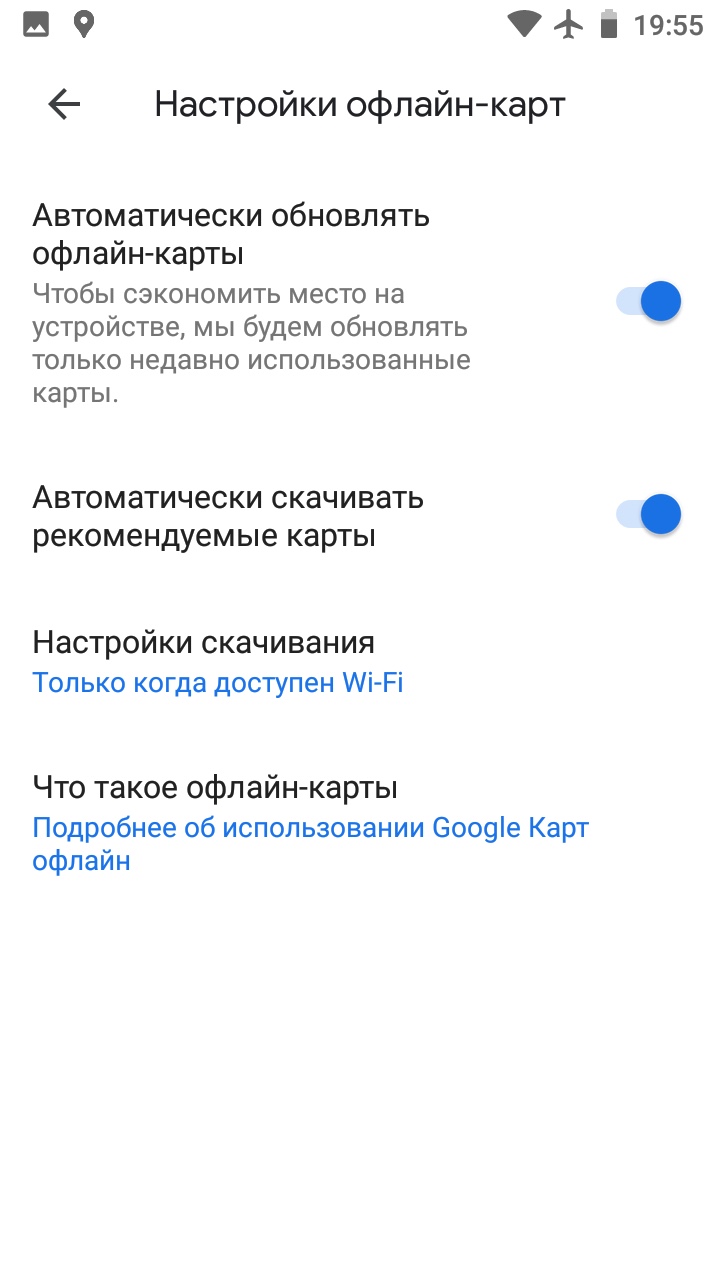Tap the back arrow to exit settings
Viewport: 720px width, 1280px height.
pos(63,103)
